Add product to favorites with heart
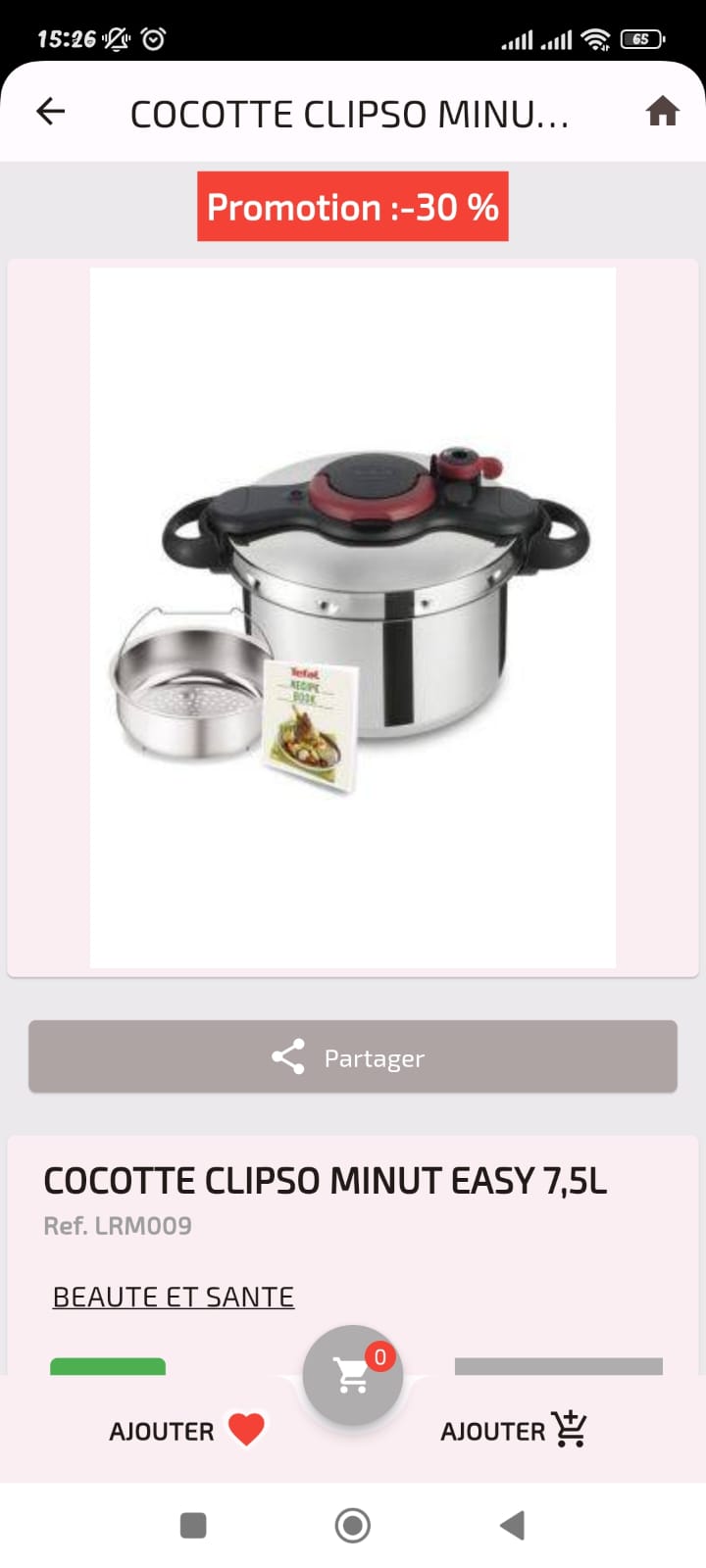706x1568 pixels. pos(187,1430)
